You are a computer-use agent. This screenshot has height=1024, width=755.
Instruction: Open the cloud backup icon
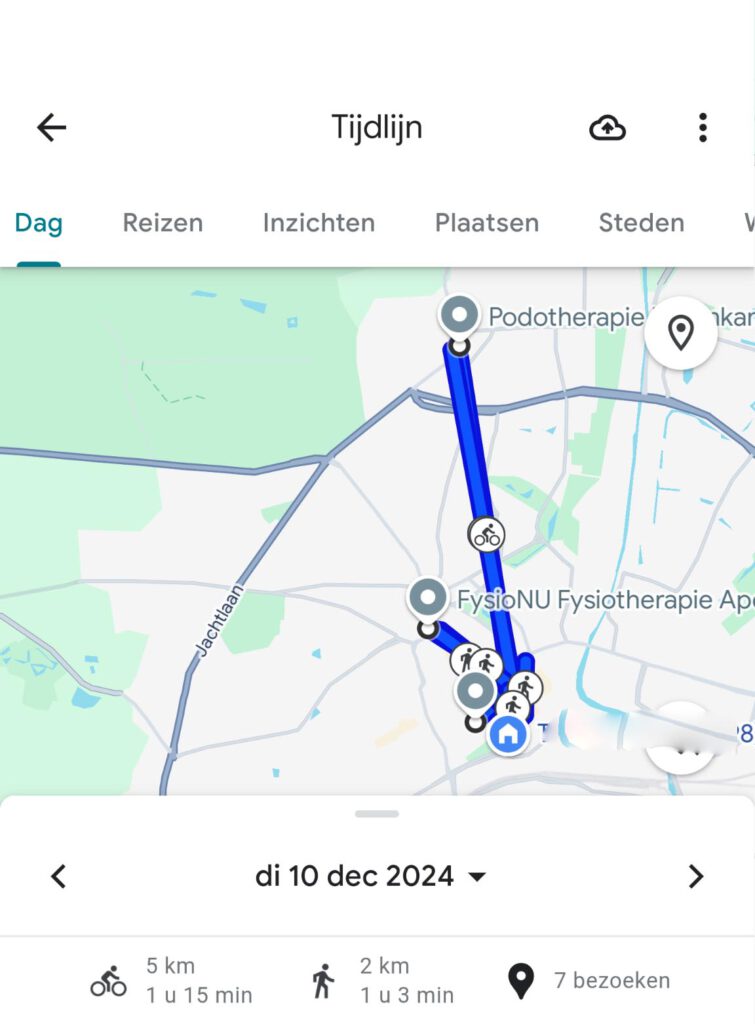607,127
